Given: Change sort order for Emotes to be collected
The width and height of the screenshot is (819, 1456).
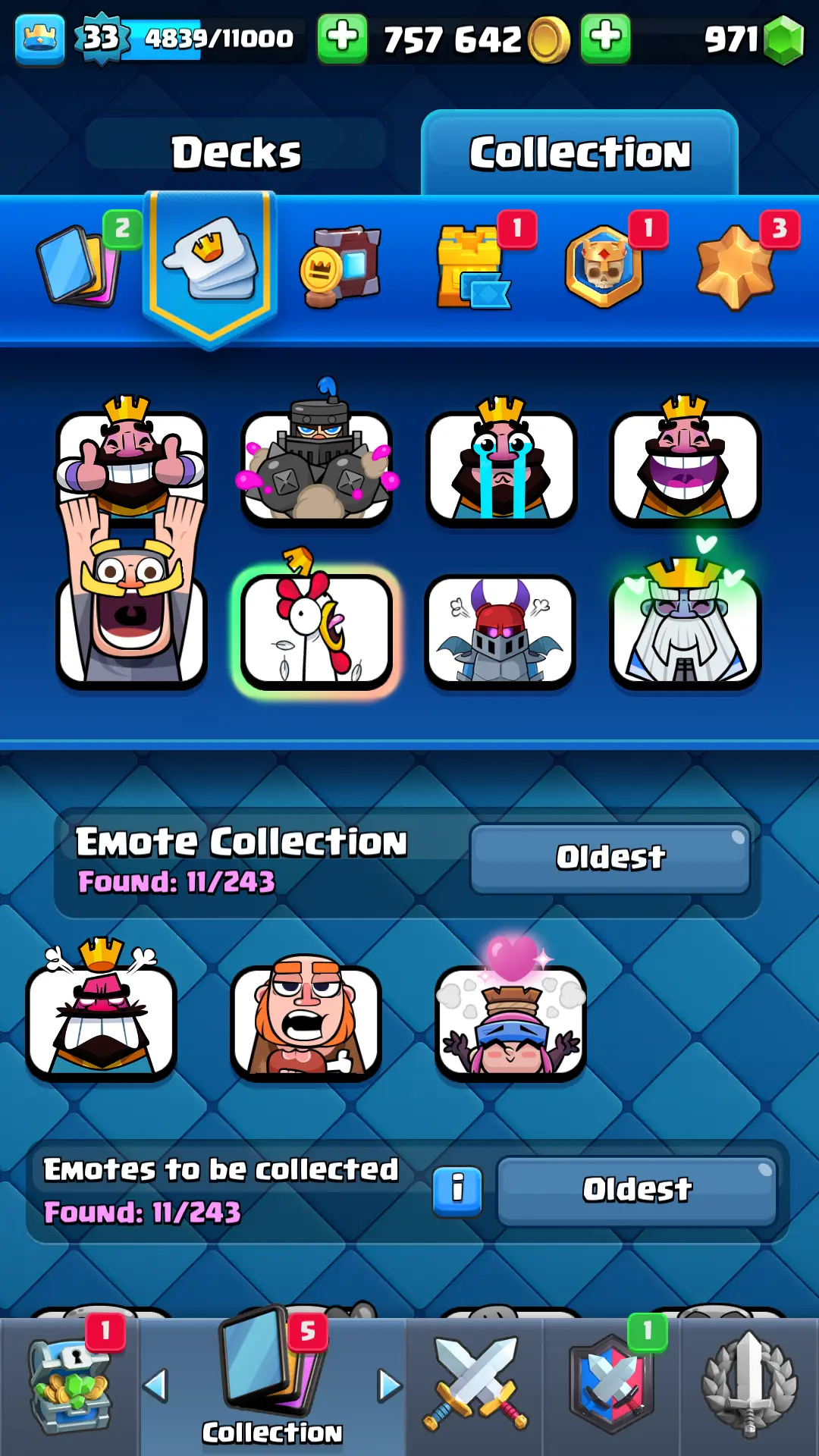Looking at the screenshot, I should pyautogui.click(x=637, y=1190).
